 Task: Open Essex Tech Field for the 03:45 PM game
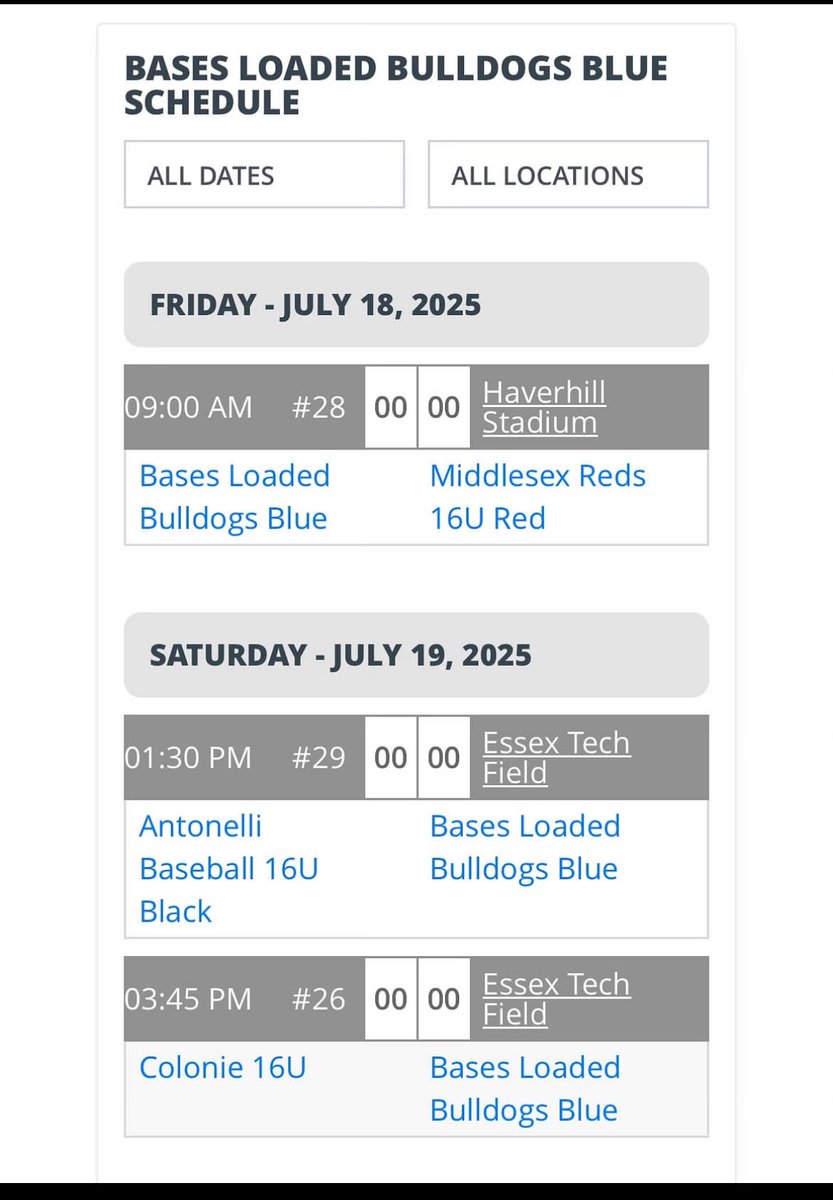pyautogui.click(x=556, y=998)
